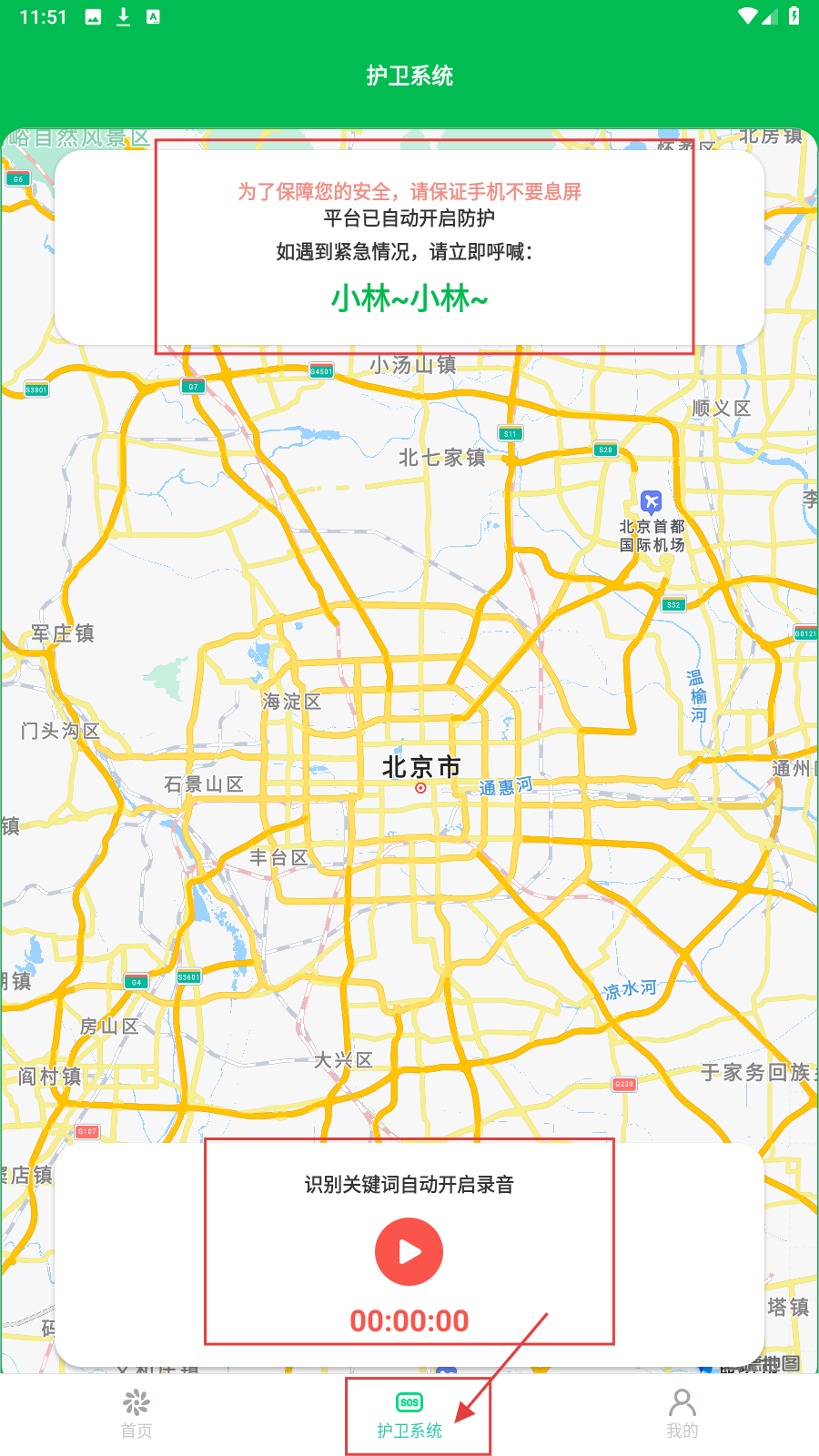Open the 我的 tab
This screenshot has height=1456, width=819.
[682, 1414]
